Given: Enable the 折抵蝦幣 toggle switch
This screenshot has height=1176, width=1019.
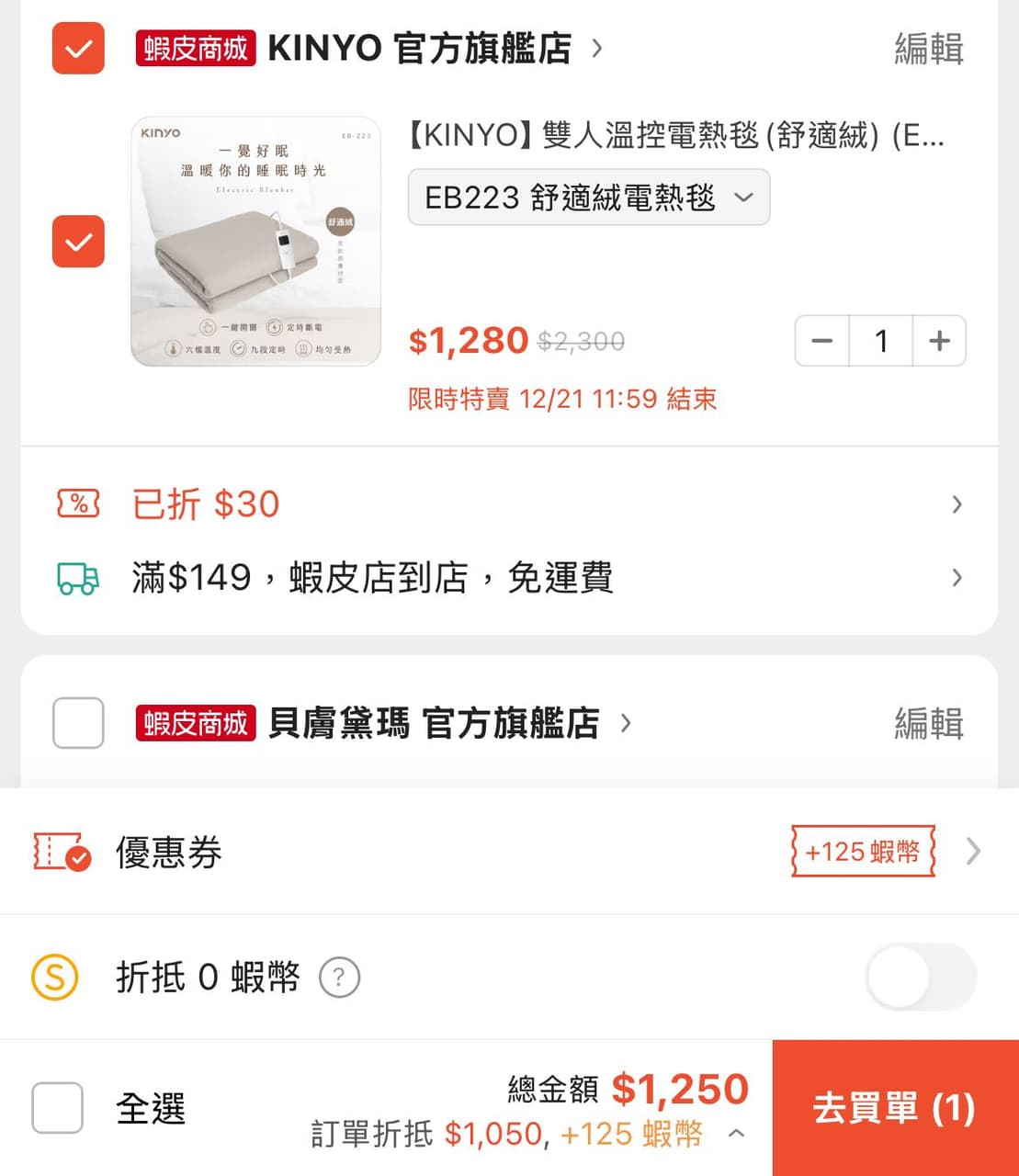Looking at the screenshot, I should click(920, 978).
